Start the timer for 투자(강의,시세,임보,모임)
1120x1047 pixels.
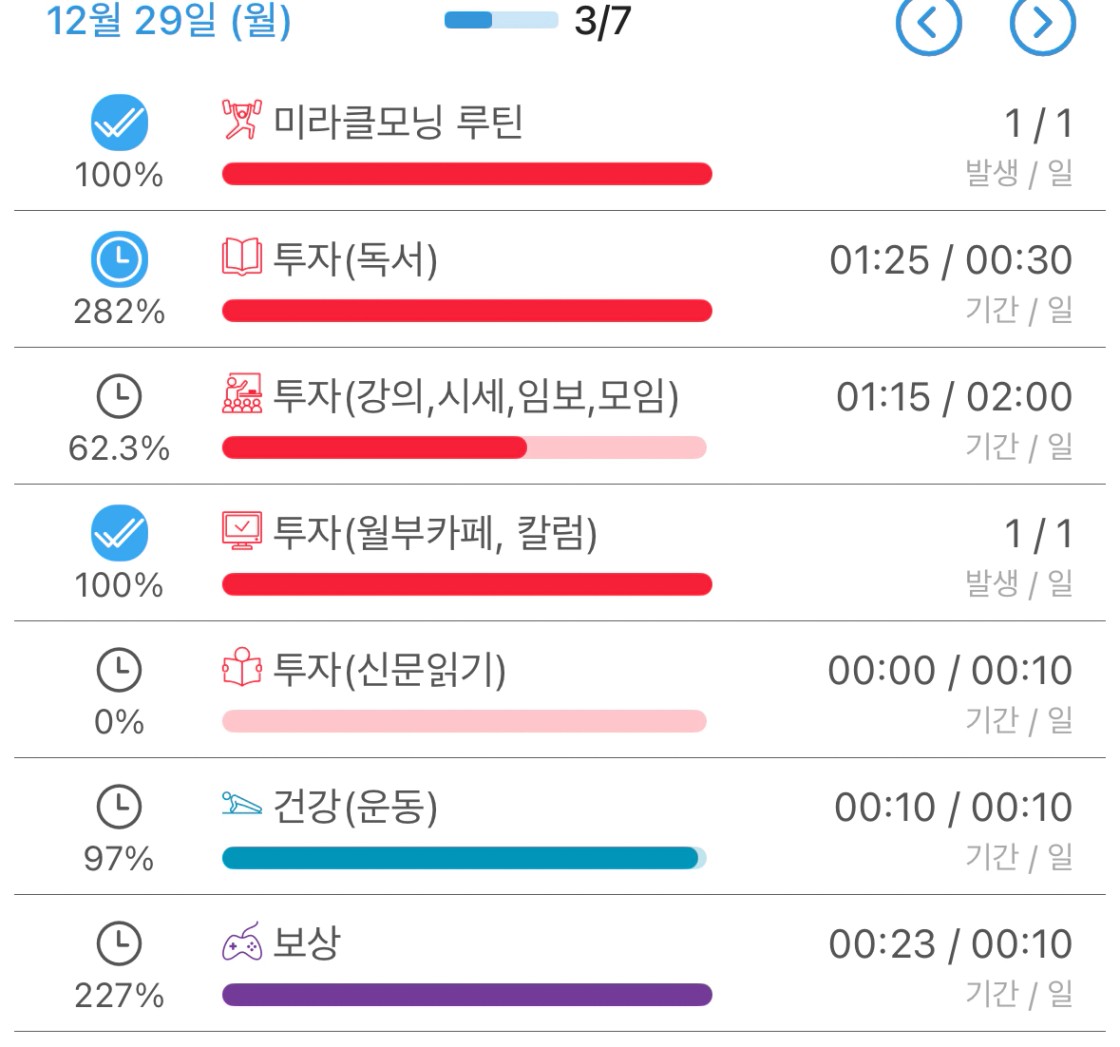pos(119,398)
